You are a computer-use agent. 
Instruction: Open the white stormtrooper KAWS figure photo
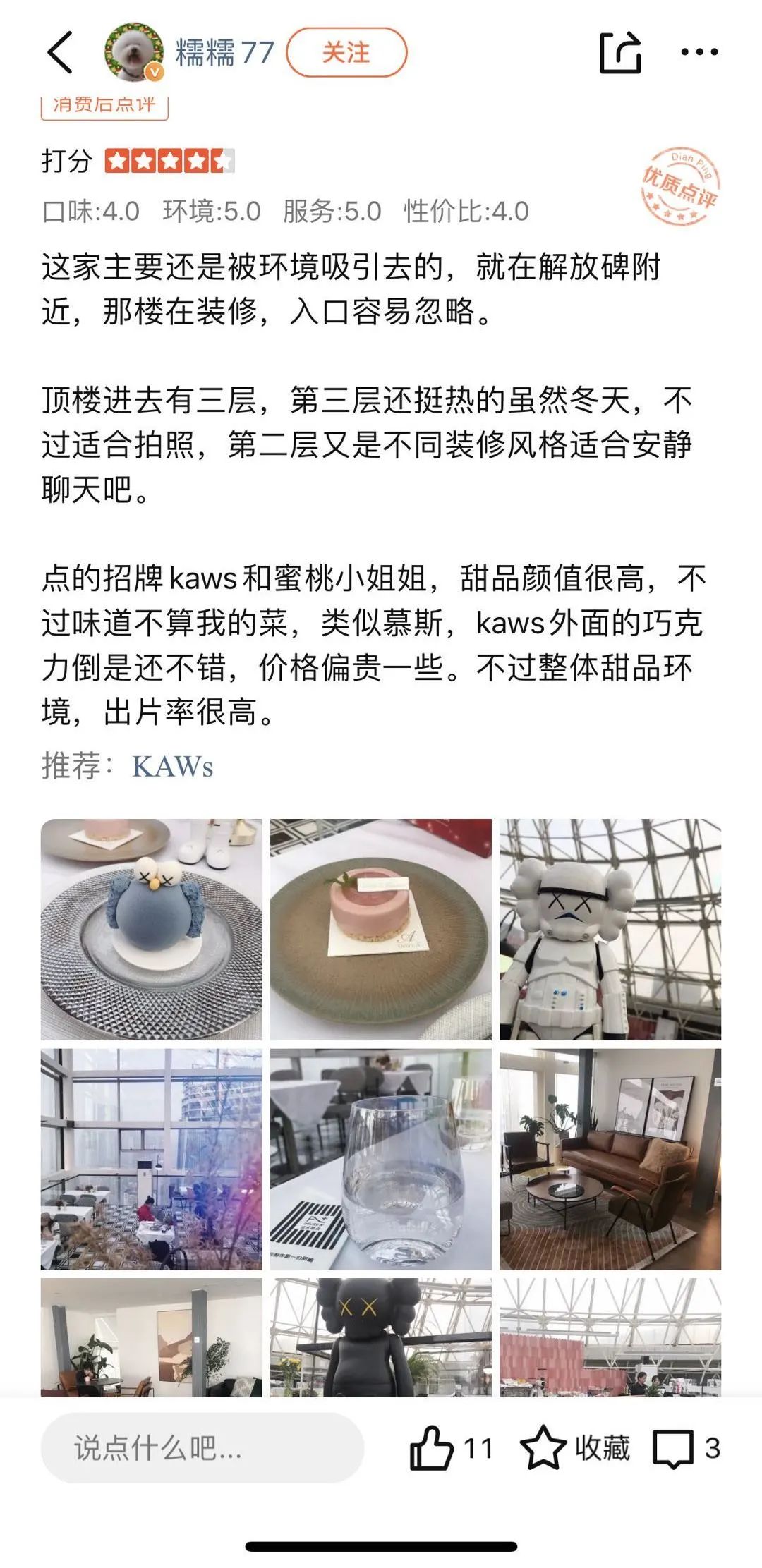(610, 929)
